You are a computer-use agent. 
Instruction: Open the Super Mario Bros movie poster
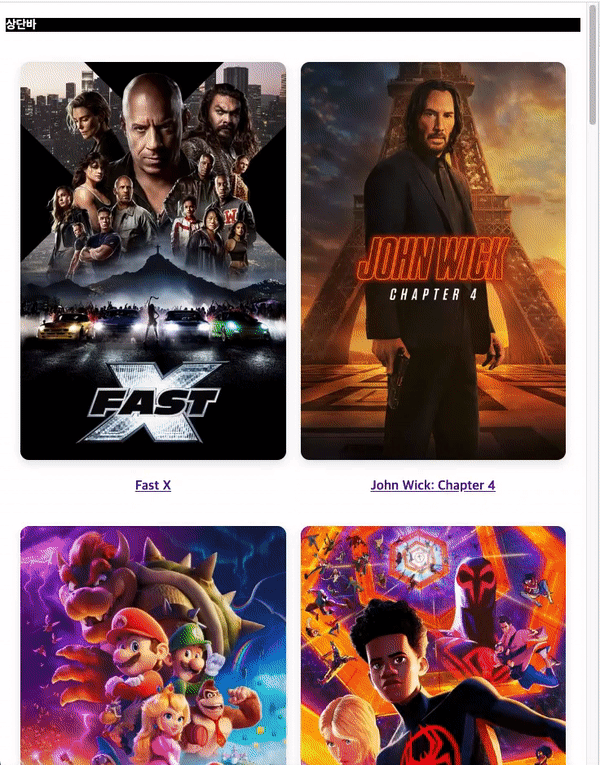pos(153,645)
